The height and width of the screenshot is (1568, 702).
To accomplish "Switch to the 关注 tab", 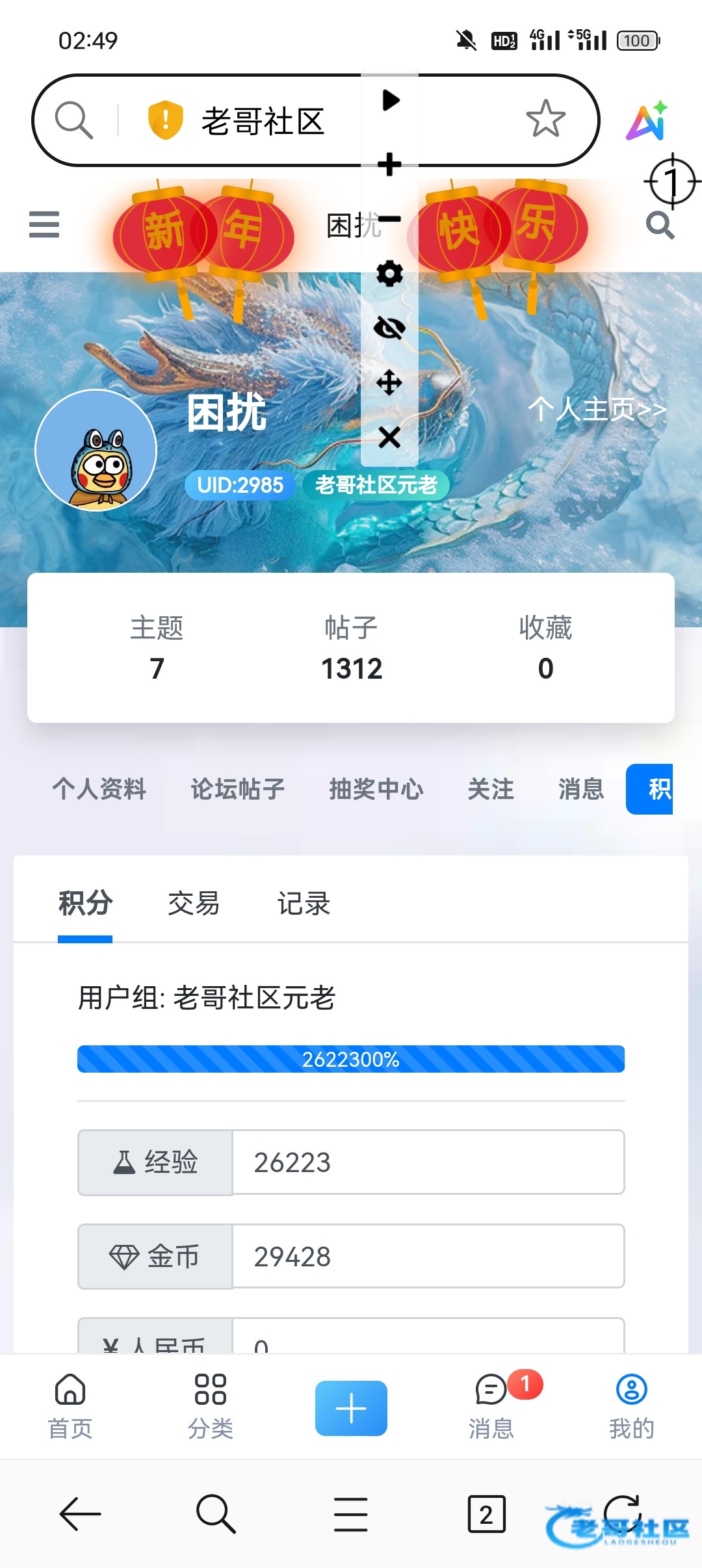I will [x=491, y=789].
